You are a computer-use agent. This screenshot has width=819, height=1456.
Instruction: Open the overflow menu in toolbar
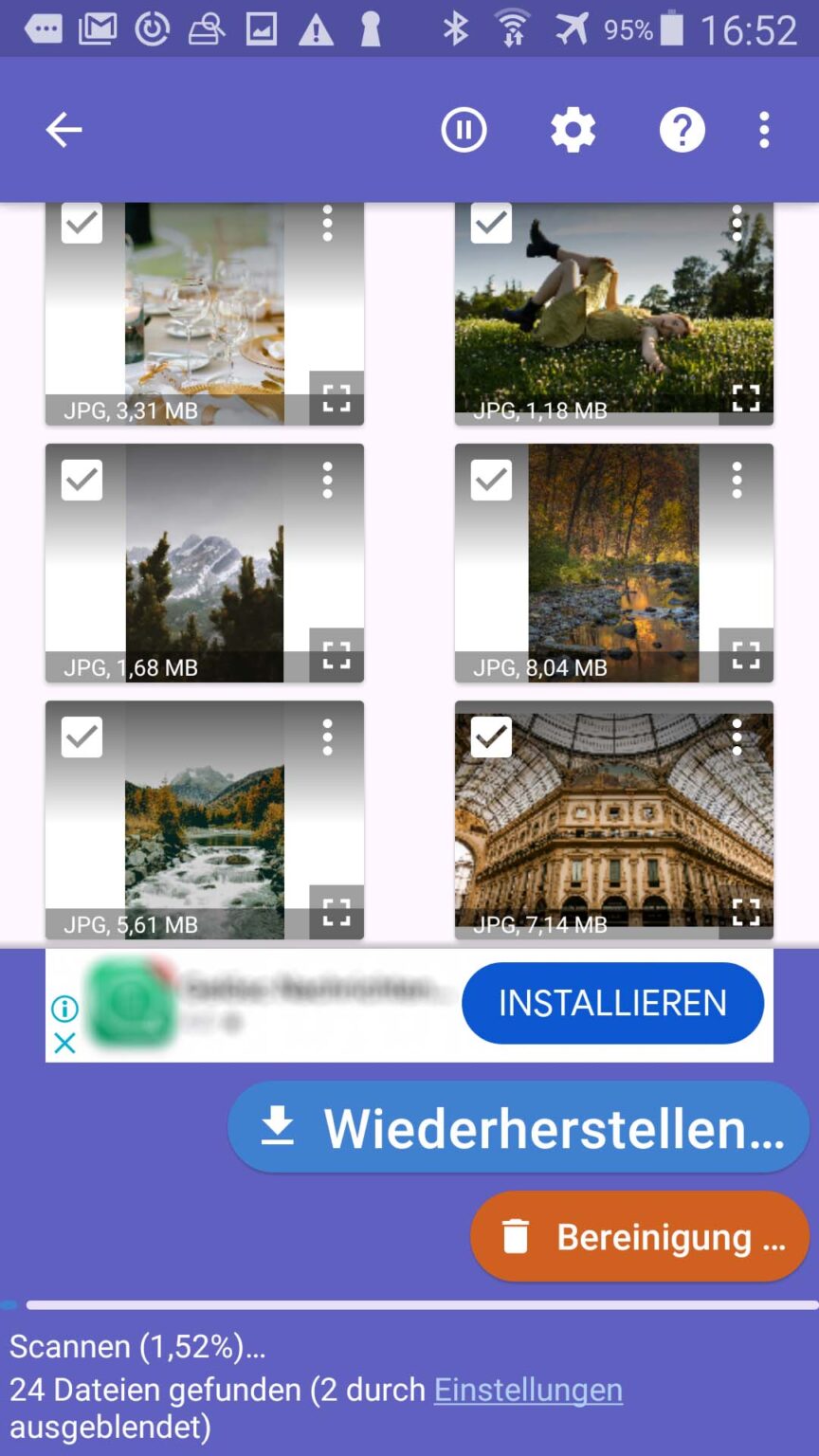click(764, 130)
